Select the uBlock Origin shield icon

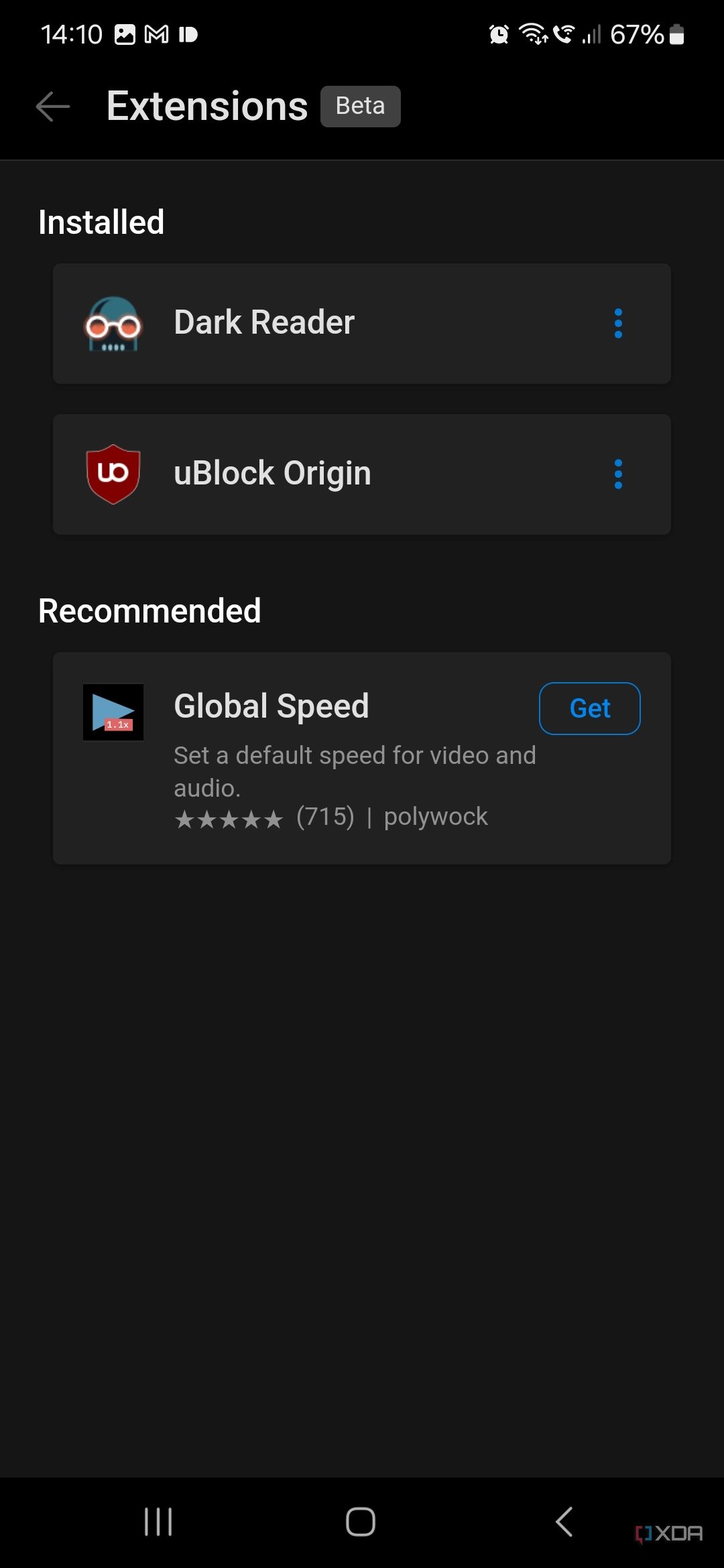click(x=113, y=473)
